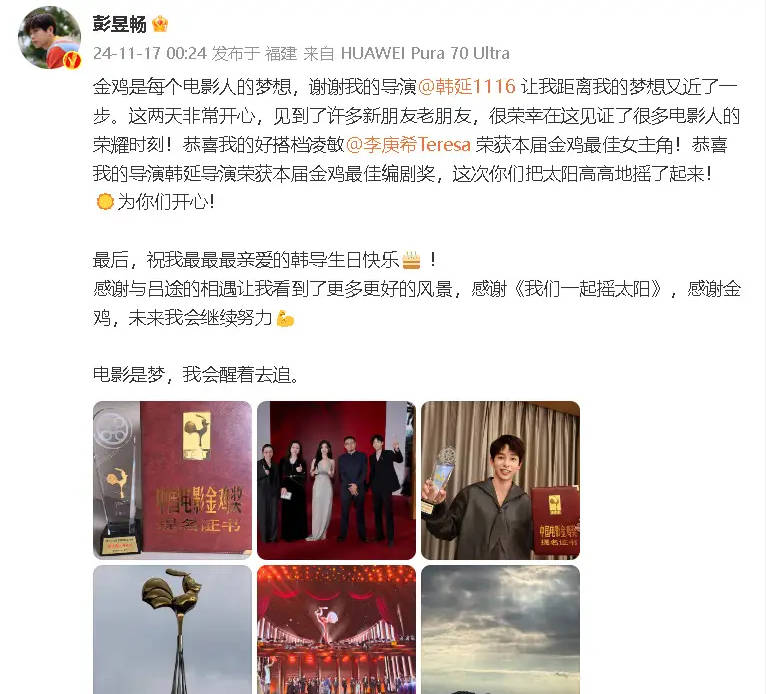766x694 pixels.
Task: Open the @李庚希Teresa mention
Action: tap(409, 143)
